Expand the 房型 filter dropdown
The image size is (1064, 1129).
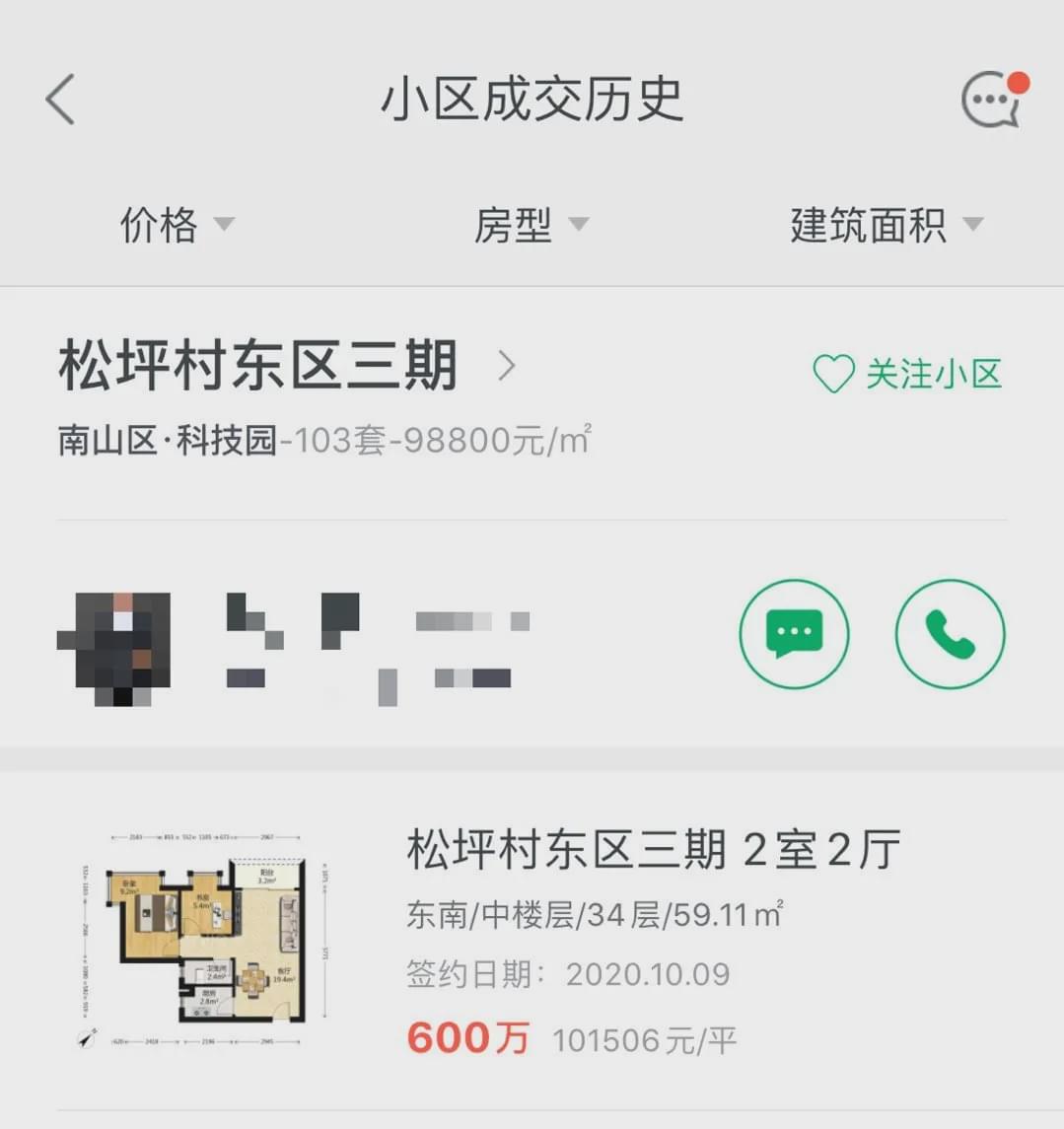pyautogui.click(x=531, y=225)
